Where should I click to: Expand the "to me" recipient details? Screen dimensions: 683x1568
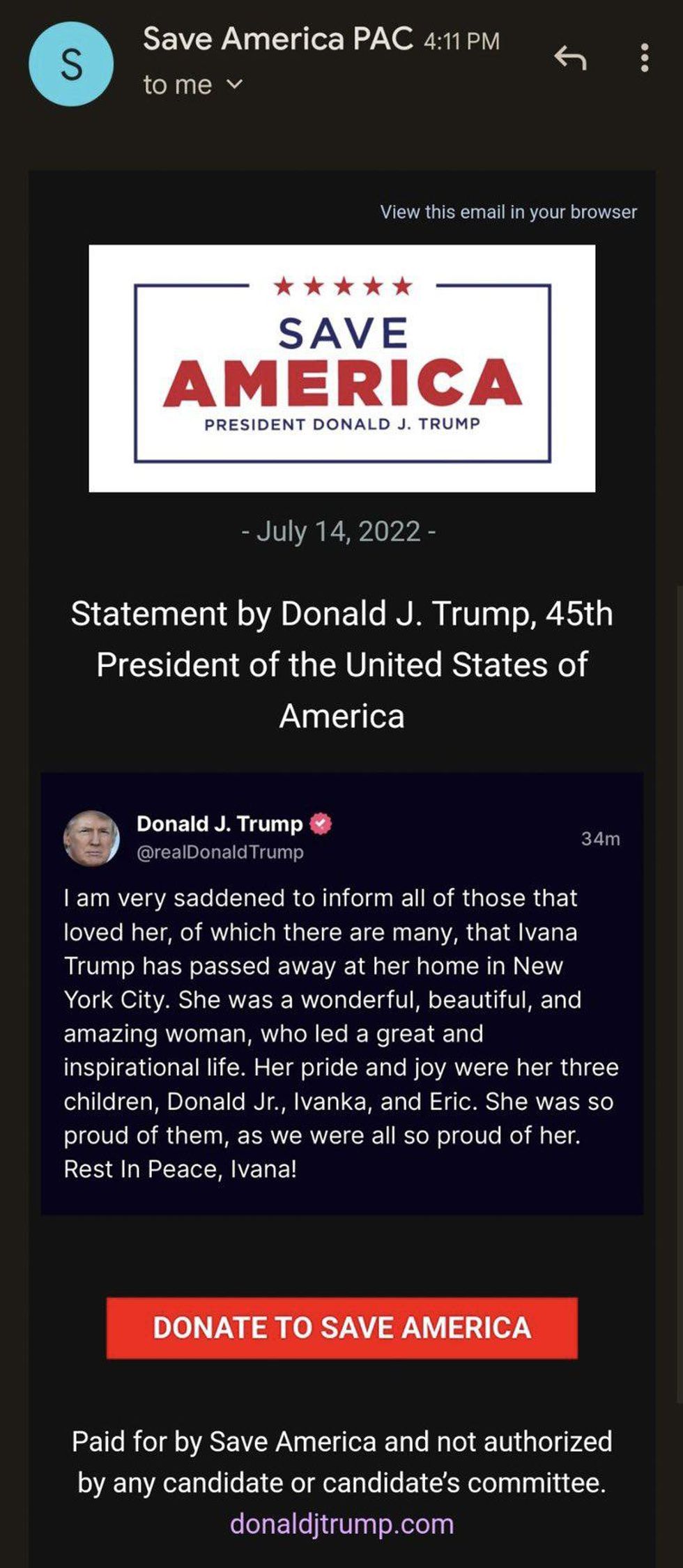tap(235, 85)
